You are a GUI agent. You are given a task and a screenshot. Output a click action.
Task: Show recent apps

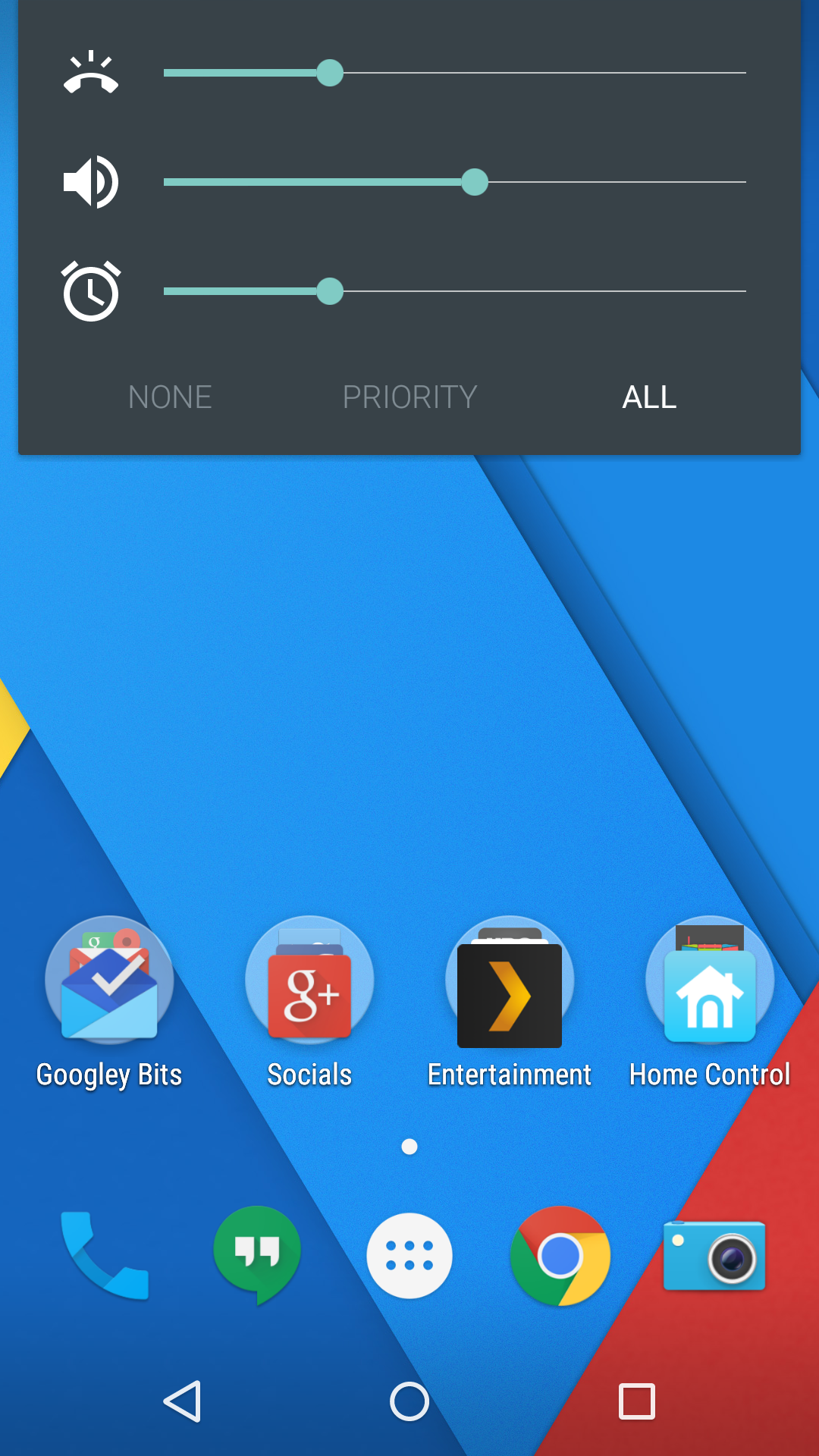pos(636,1401)
